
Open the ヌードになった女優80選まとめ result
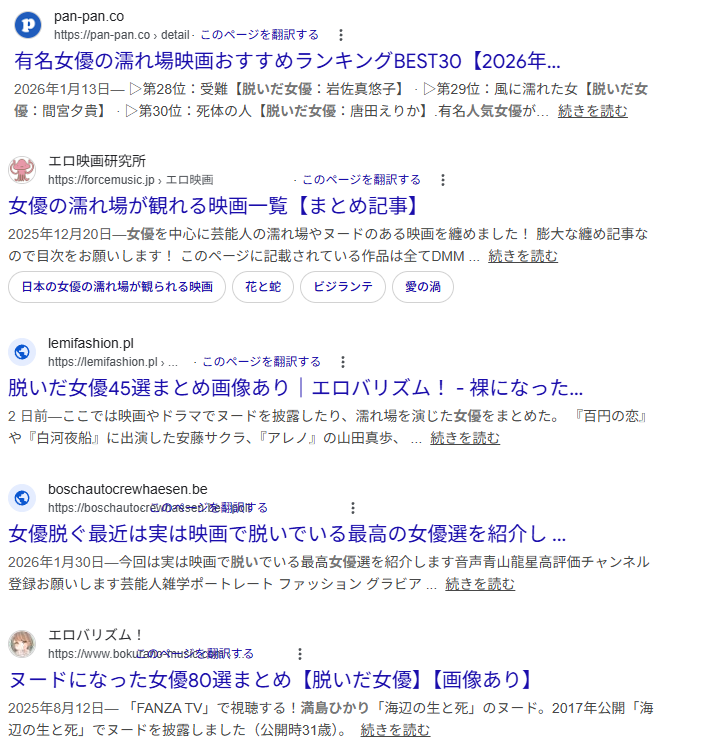pos(270,680)
